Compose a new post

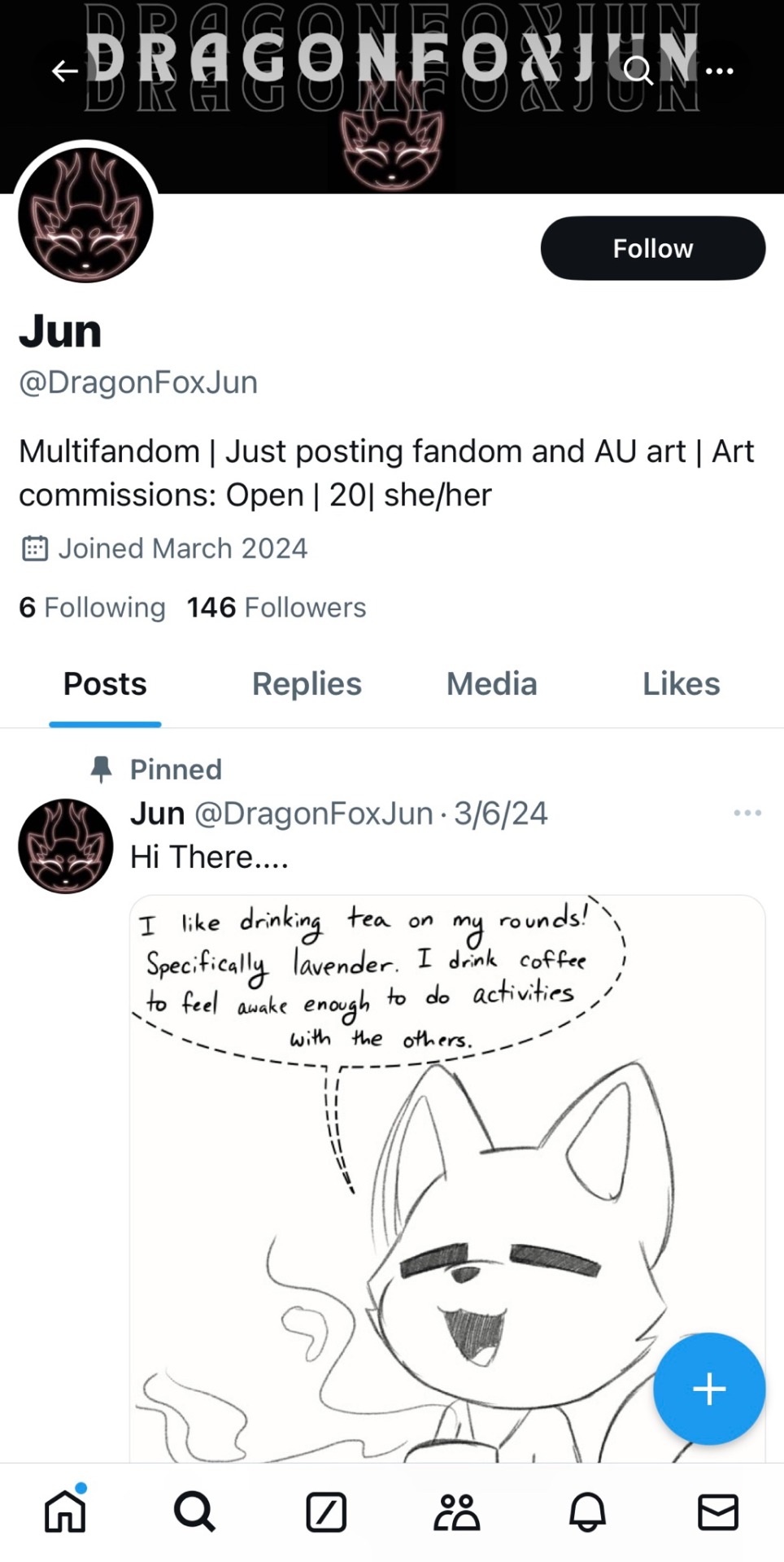[708, 1389]
